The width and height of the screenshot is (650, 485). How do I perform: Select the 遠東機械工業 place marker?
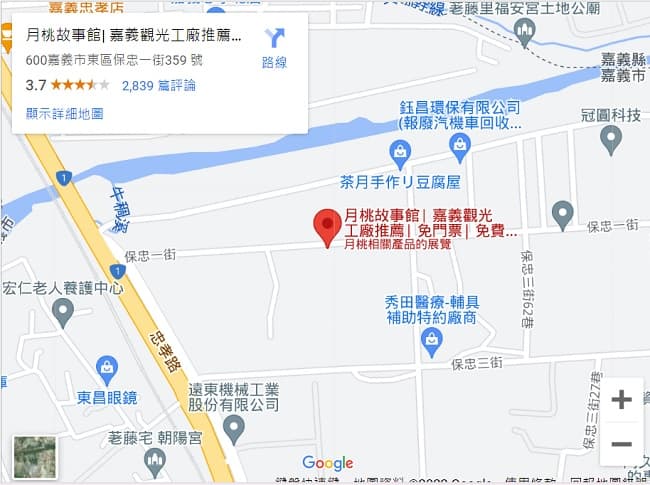pos(234,431)
